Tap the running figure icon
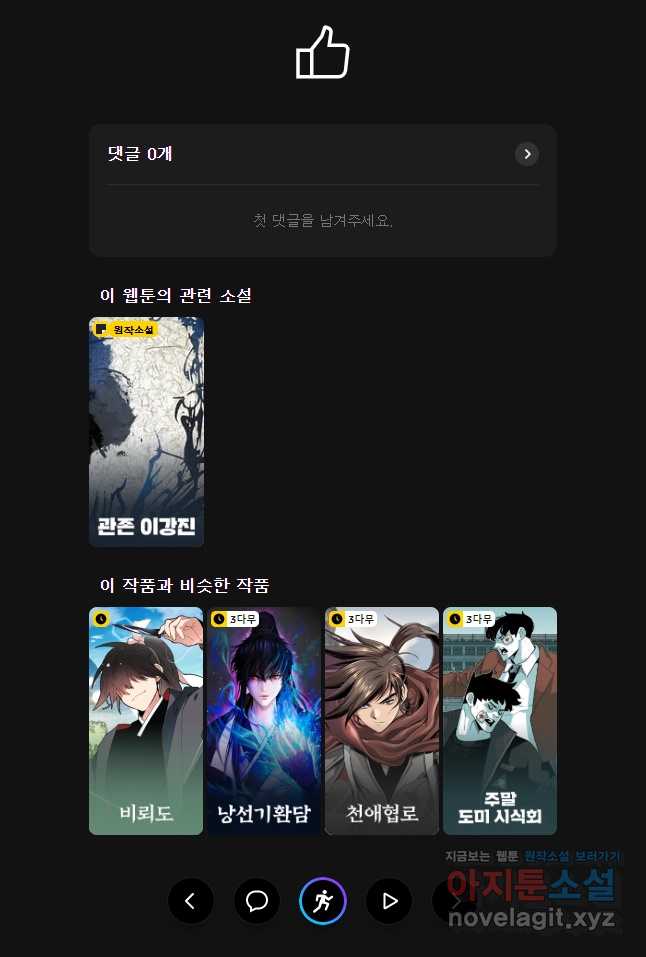The height and width of the screenshot is (957, 646). pos(323,902)
